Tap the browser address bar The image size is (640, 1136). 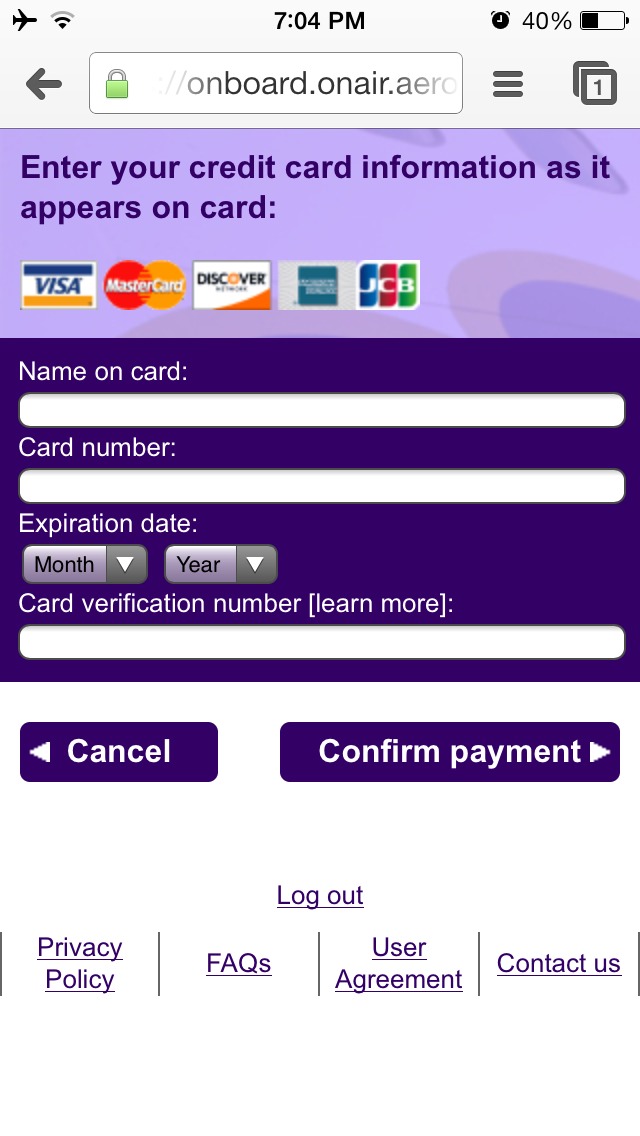(x=275, y=83)
